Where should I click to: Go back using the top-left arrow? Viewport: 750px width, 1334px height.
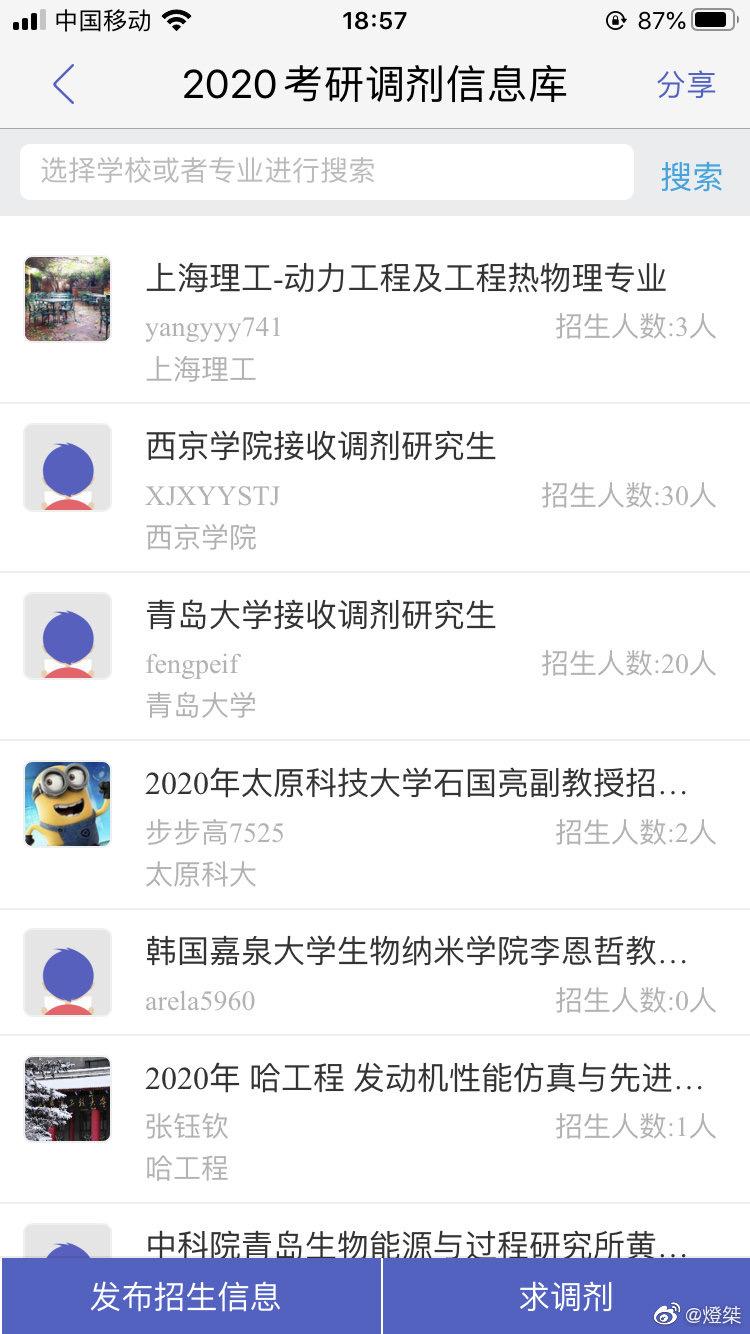63,85
